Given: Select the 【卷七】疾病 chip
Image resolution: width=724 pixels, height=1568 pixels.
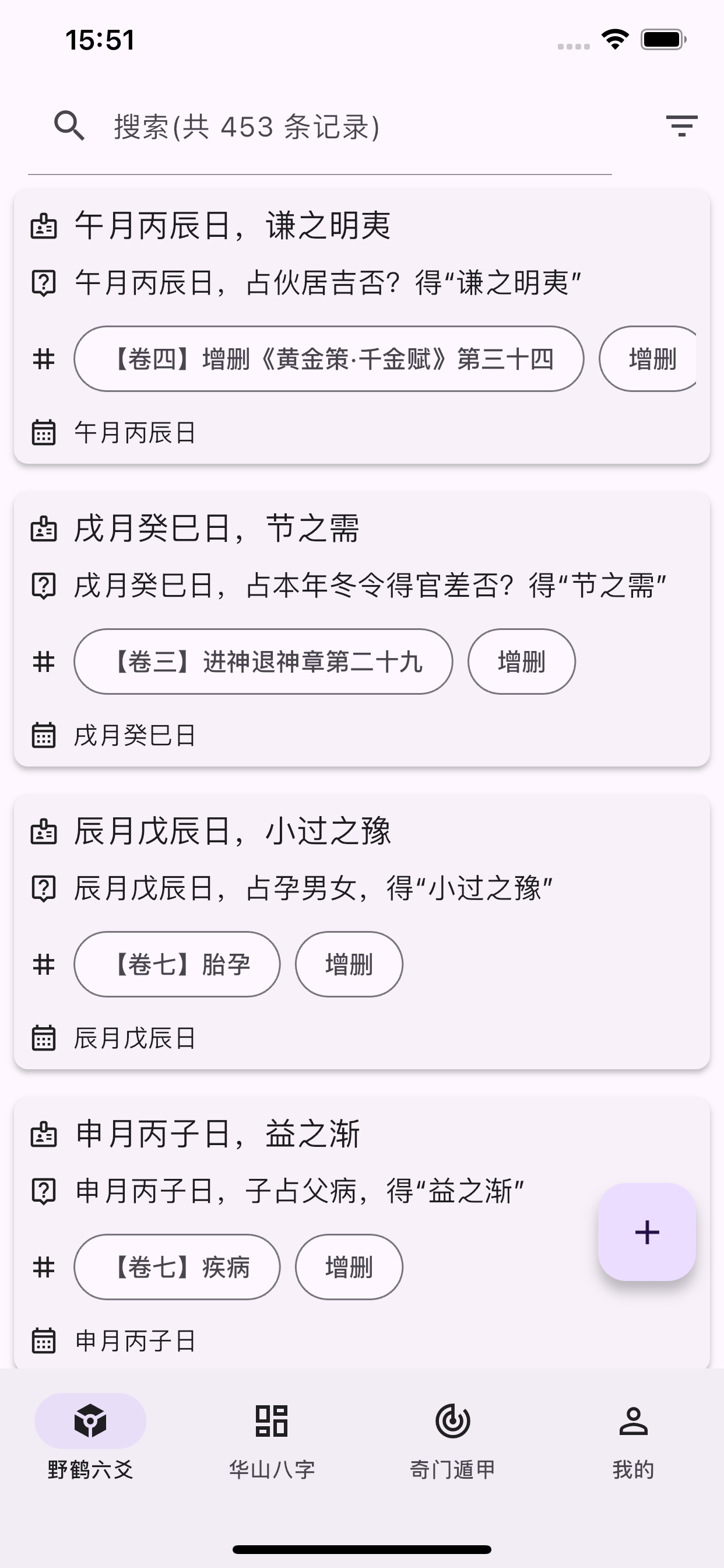Looking at the screenshot, I should coord(177,1266).
